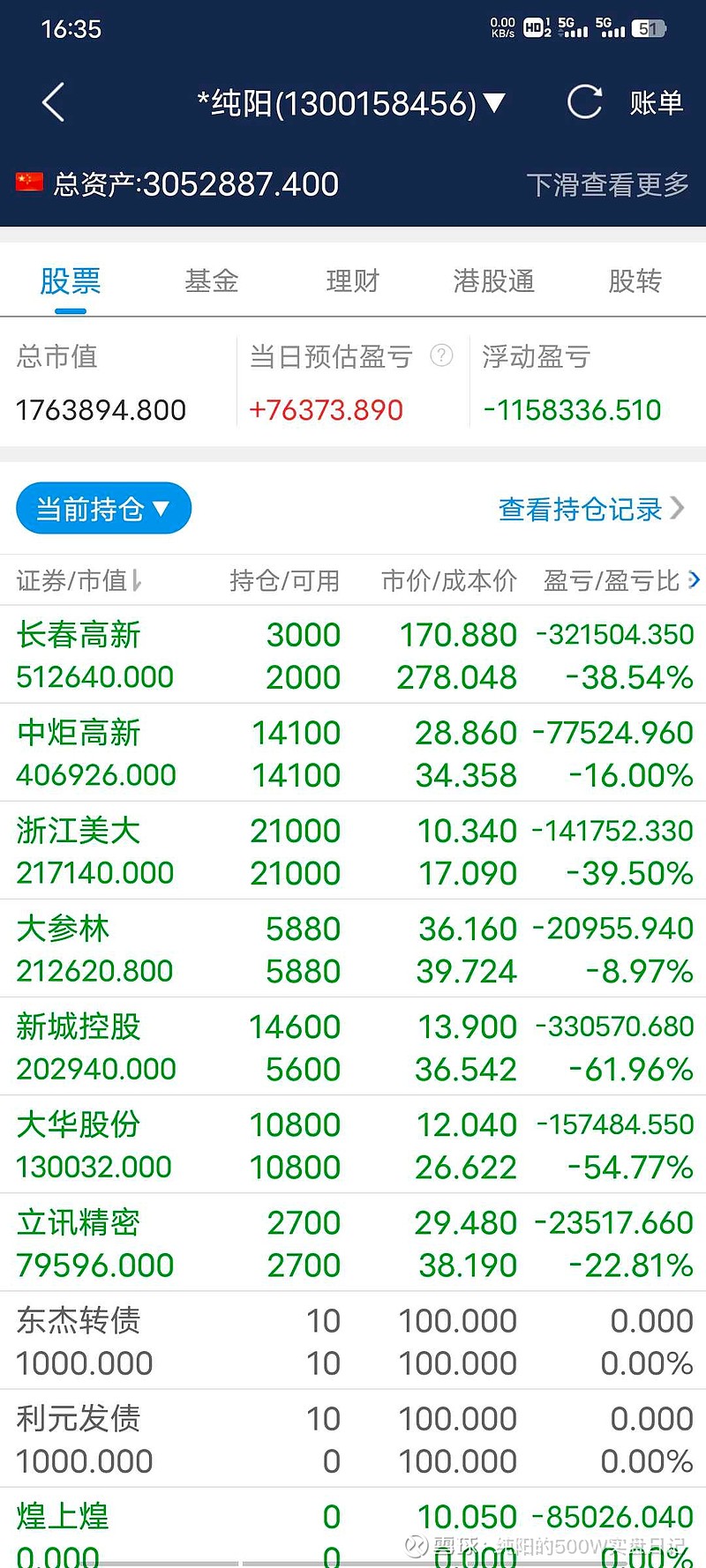
Task: Open the account selector dropdown 纯阳
Action: 351,103
